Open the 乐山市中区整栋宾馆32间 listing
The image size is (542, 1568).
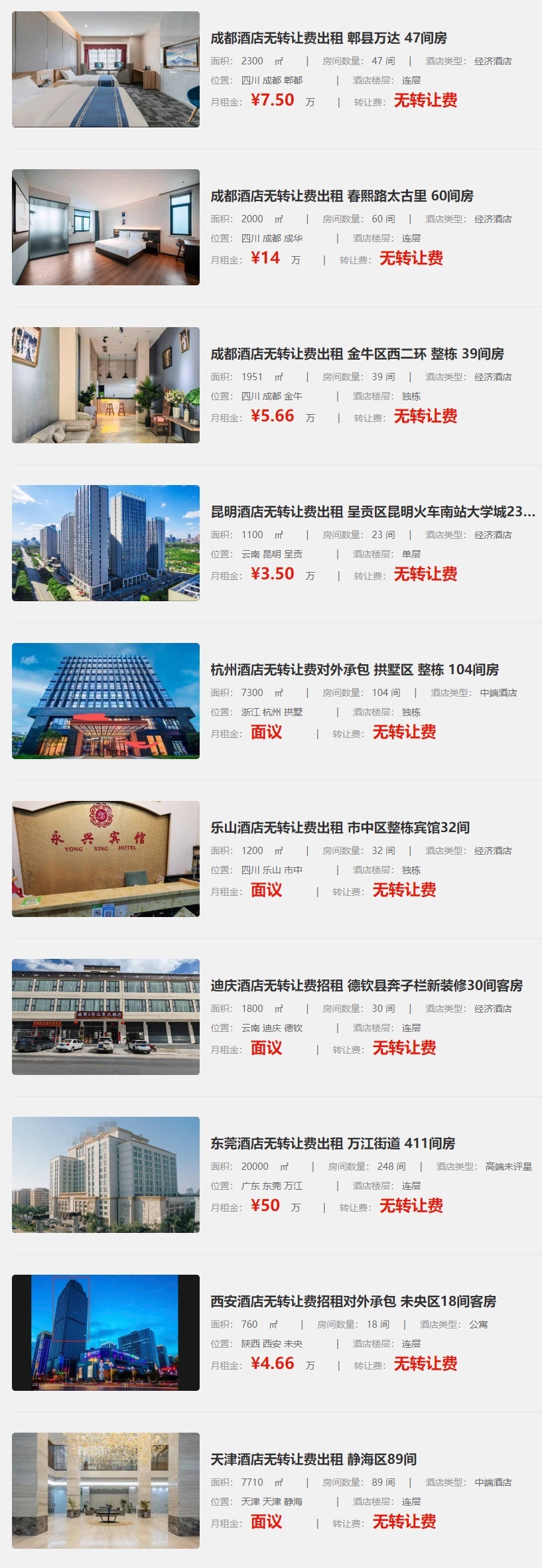coord(340,828)
